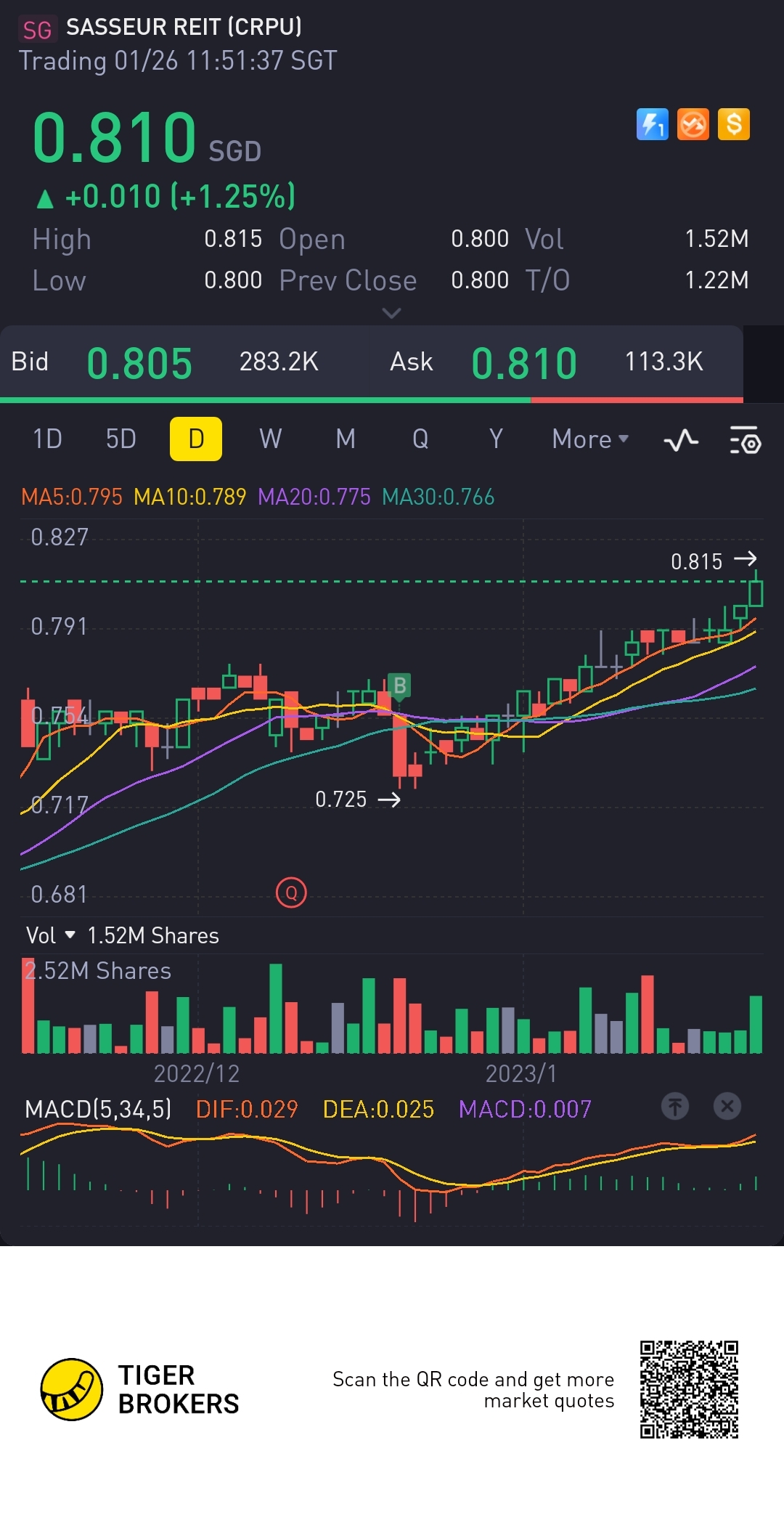Viewport: 784px width, 1533px height.
Task: Switch chart to 1D timeframe
Action: (x=47, y=439)
